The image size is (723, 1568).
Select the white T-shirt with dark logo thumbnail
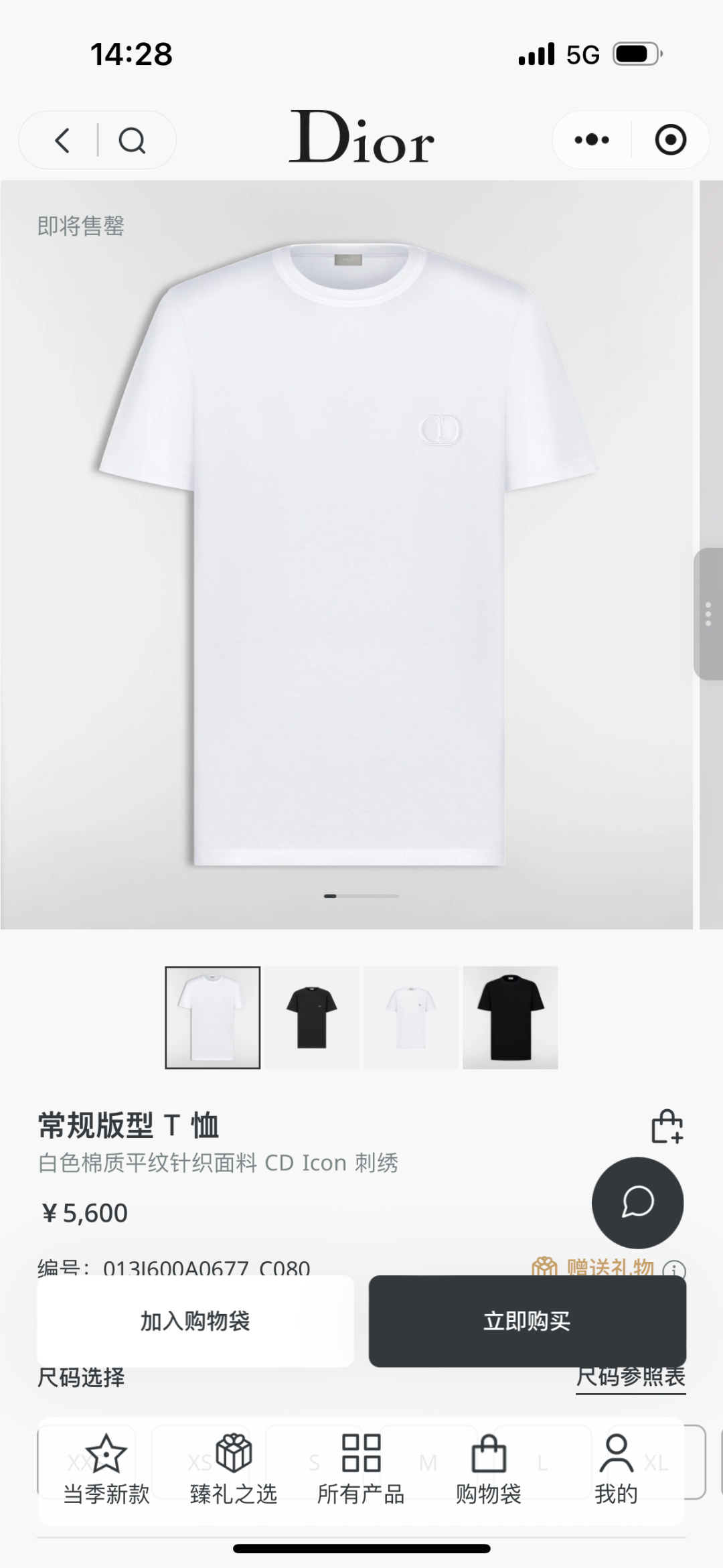click(x=411, y=1017)
